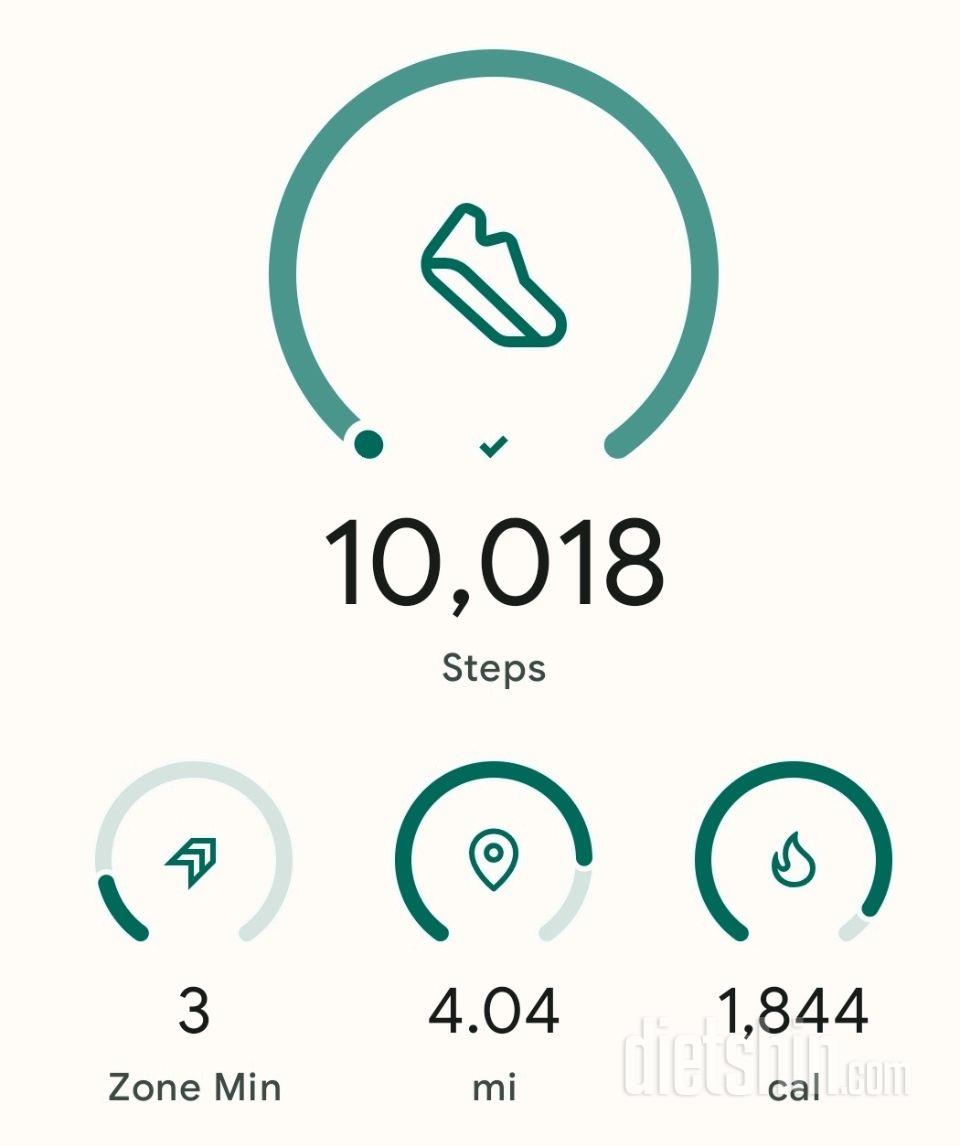Open the Zone Min stat
Screen dimensions: 960x1146
coord(194,858)
